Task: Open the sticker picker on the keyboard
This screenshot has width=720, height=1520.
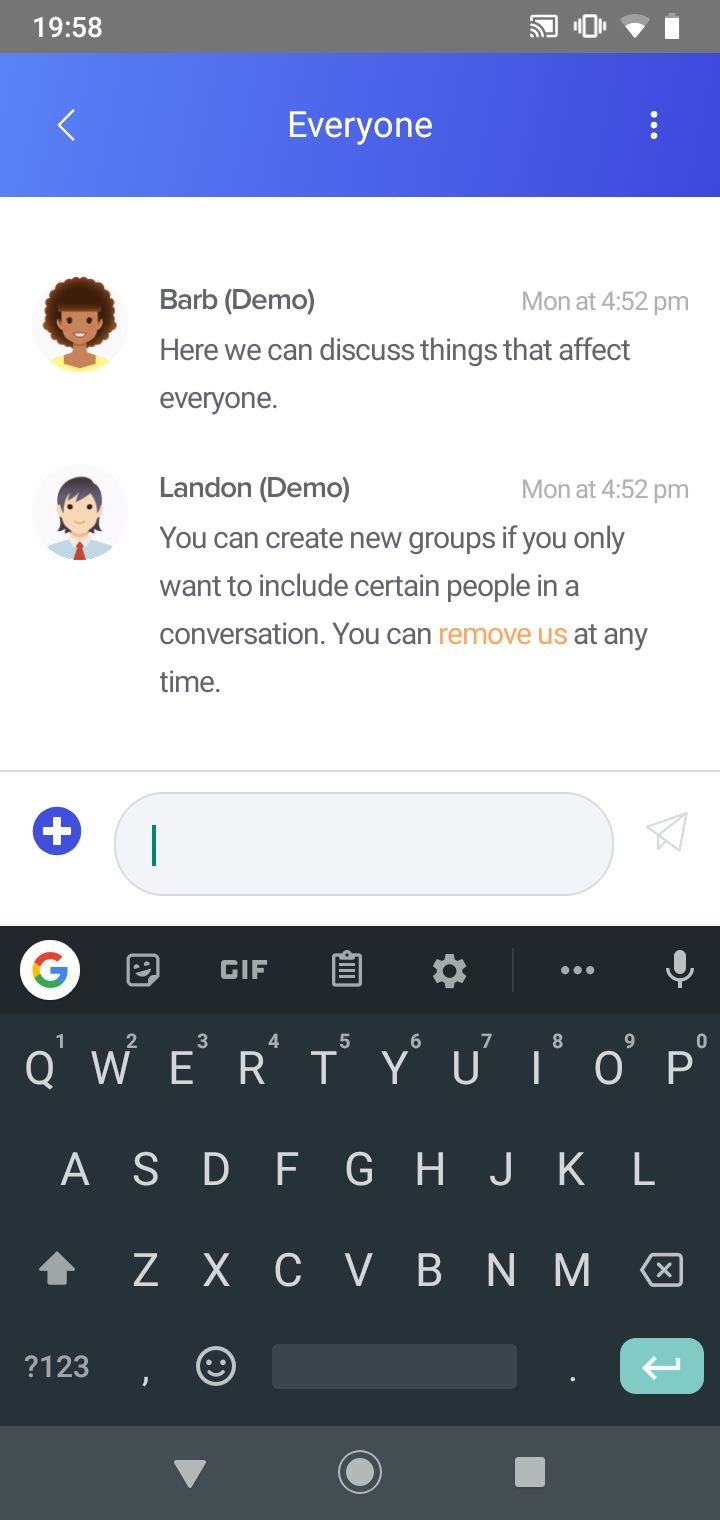Action: click(143, 969)
